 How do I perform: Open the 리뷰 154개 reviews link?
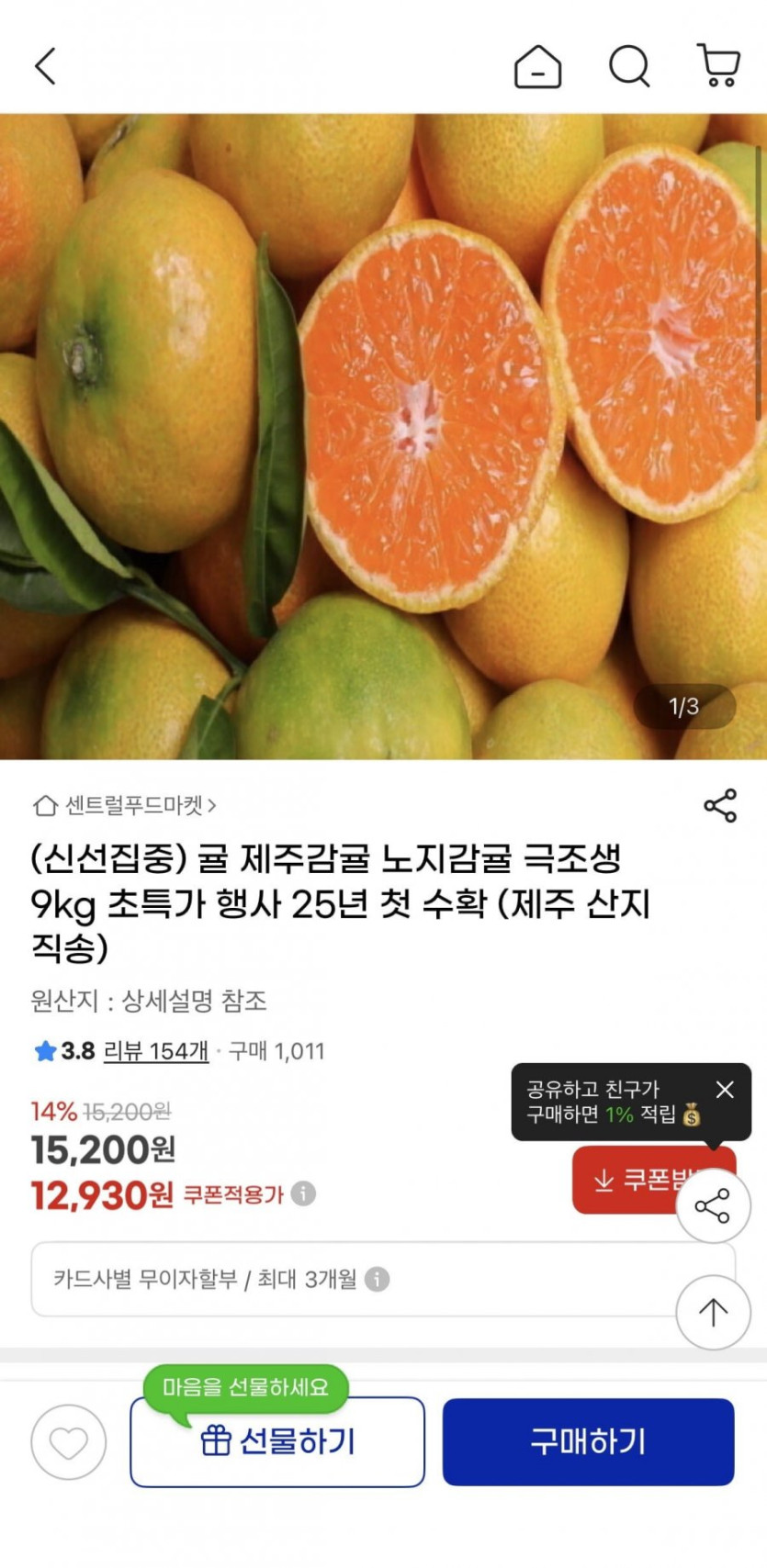point(156,1051)
